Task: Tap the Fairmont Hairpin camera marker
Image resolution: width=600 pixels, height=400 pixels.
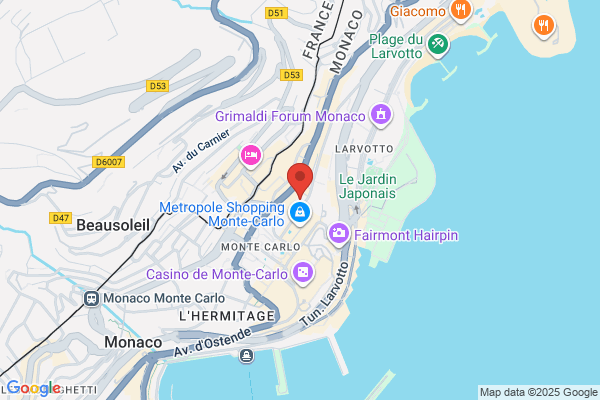Action: (x=339, y=234)
